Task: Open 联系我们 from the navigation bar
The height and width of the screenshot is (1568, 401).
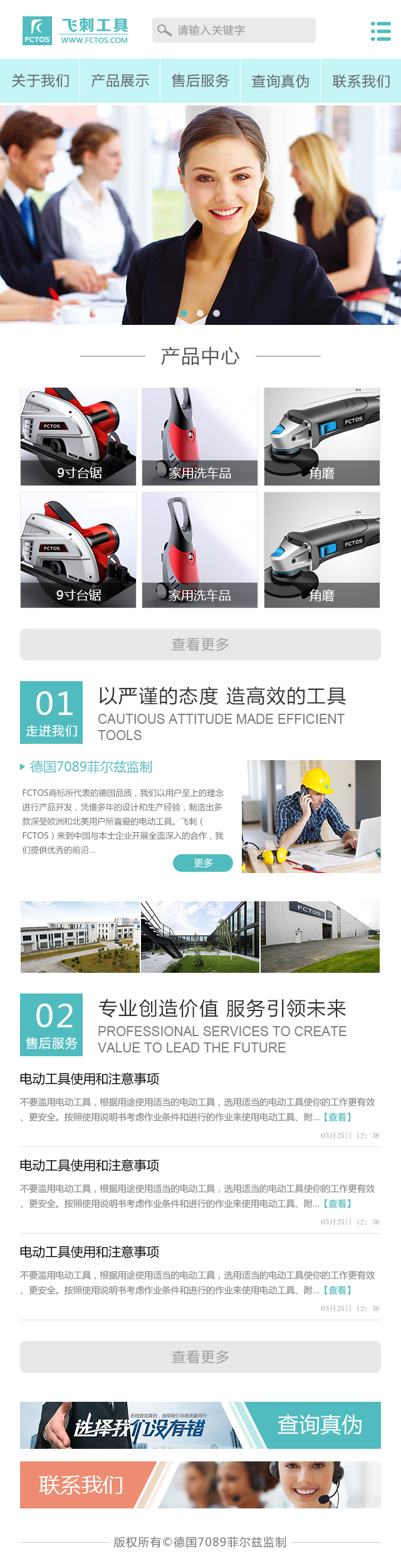Action: 361,81
